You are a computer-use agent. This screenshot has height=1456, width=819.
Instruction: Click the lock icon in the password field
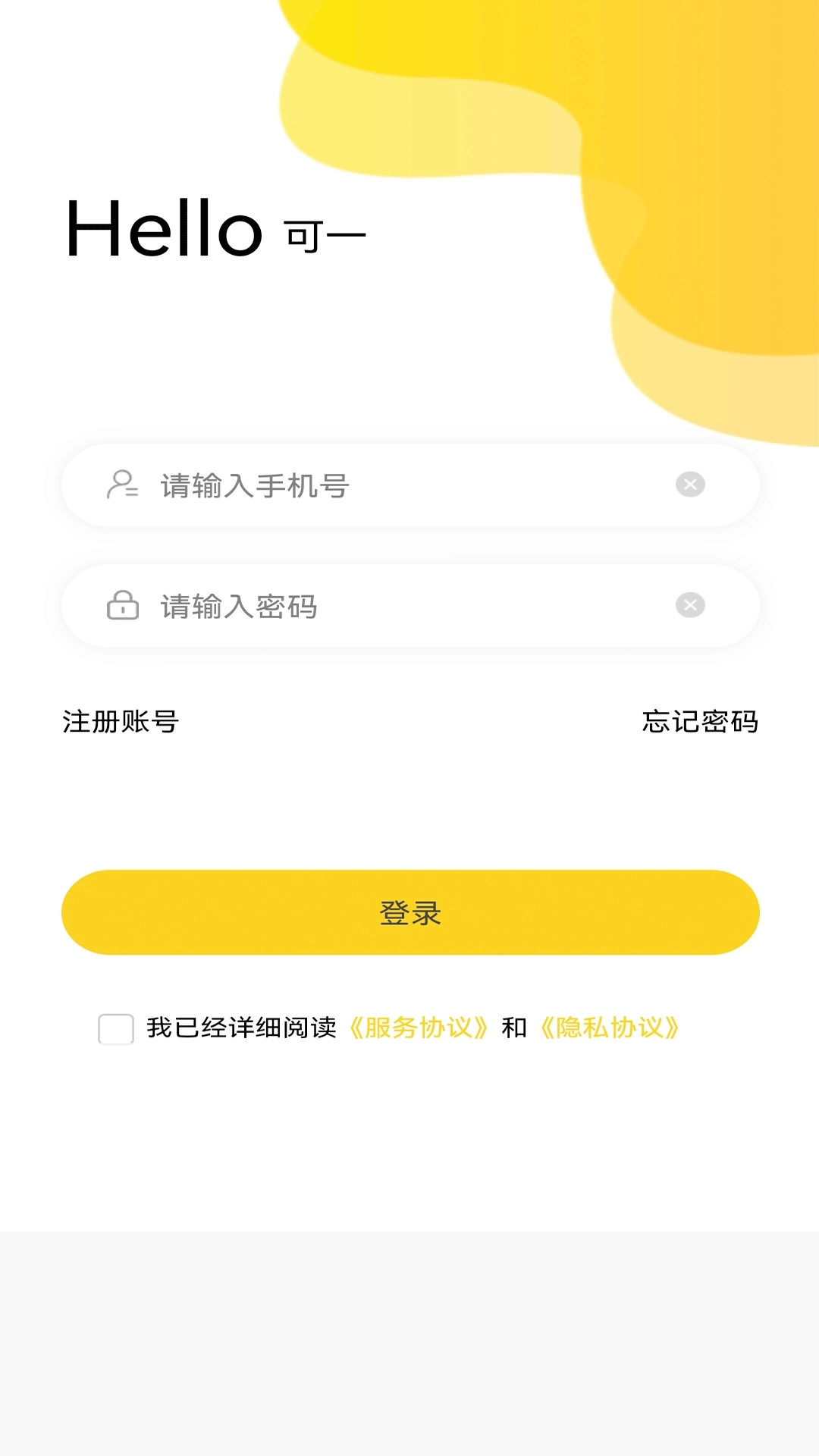coord(121,607)
